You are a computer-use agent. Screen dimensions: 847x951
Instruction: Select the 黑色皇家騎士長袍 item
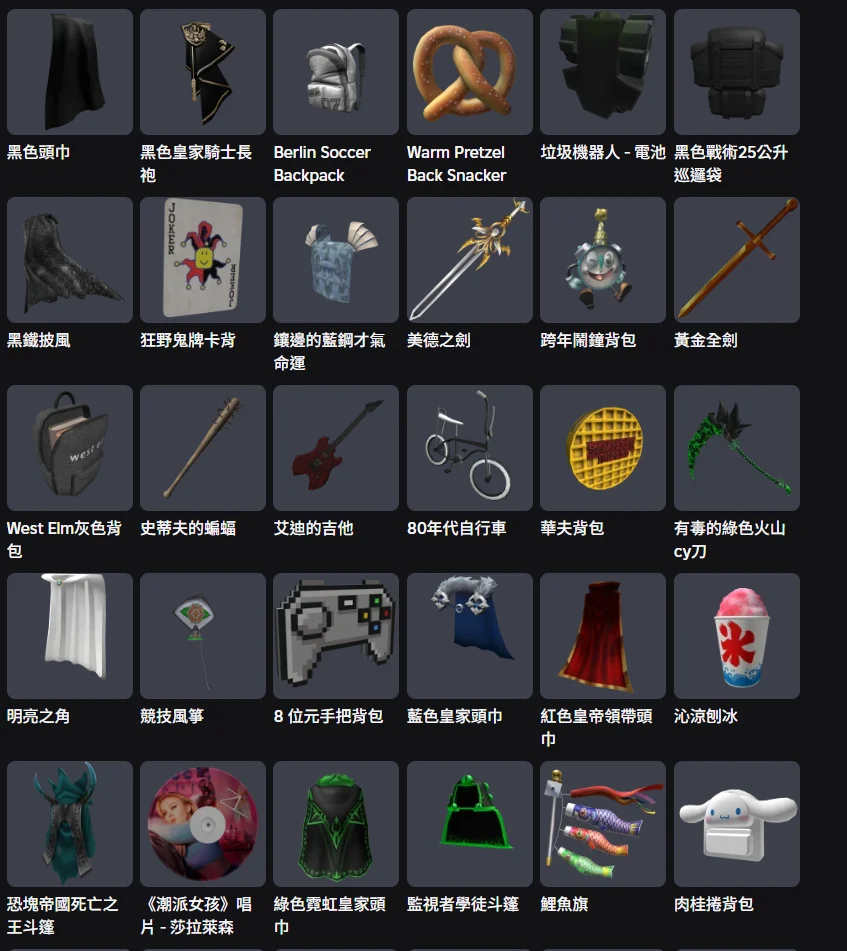[203, 72]
